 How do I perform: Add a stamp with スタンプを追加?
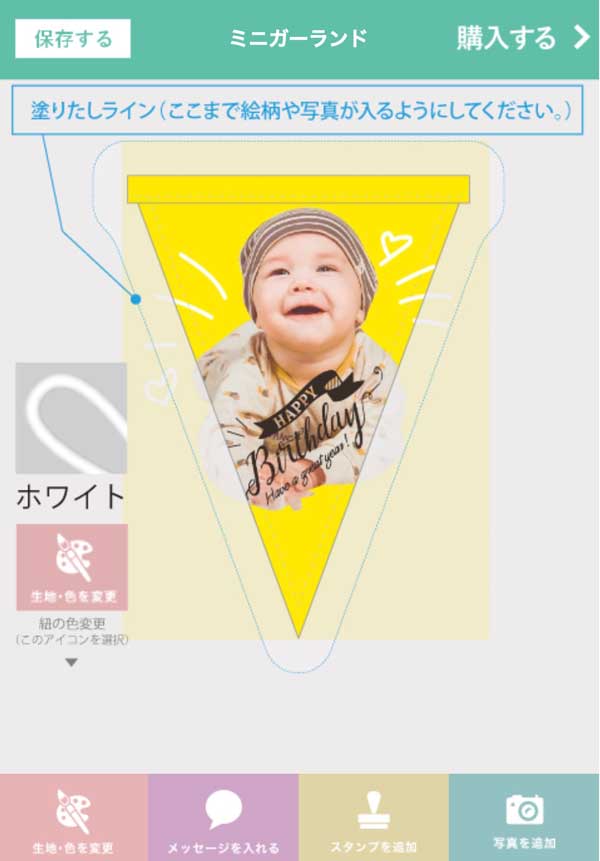[x=373, y=818]
